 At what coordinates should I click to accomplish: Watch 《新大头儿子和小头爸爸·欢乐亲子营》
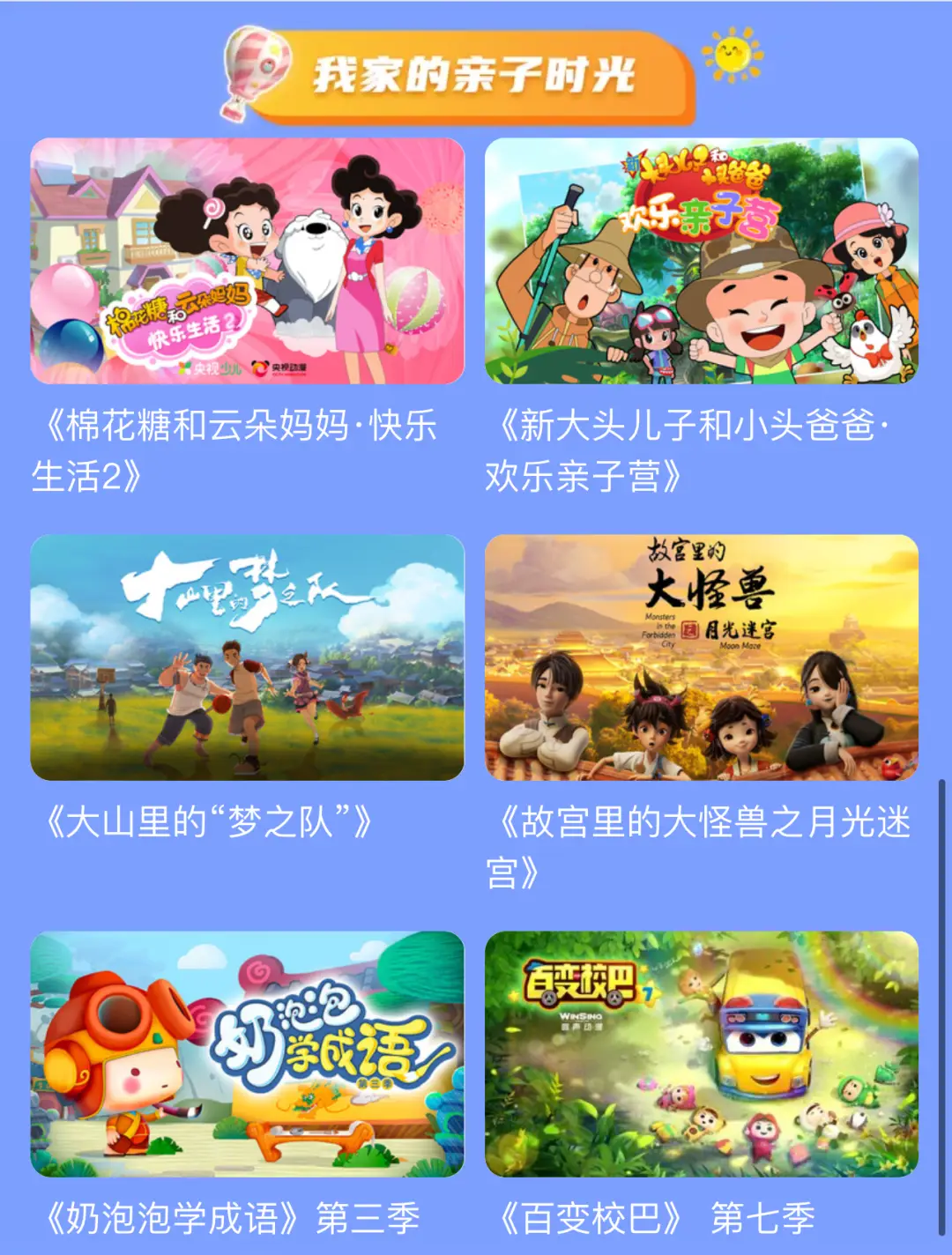(x=702, y=261)
